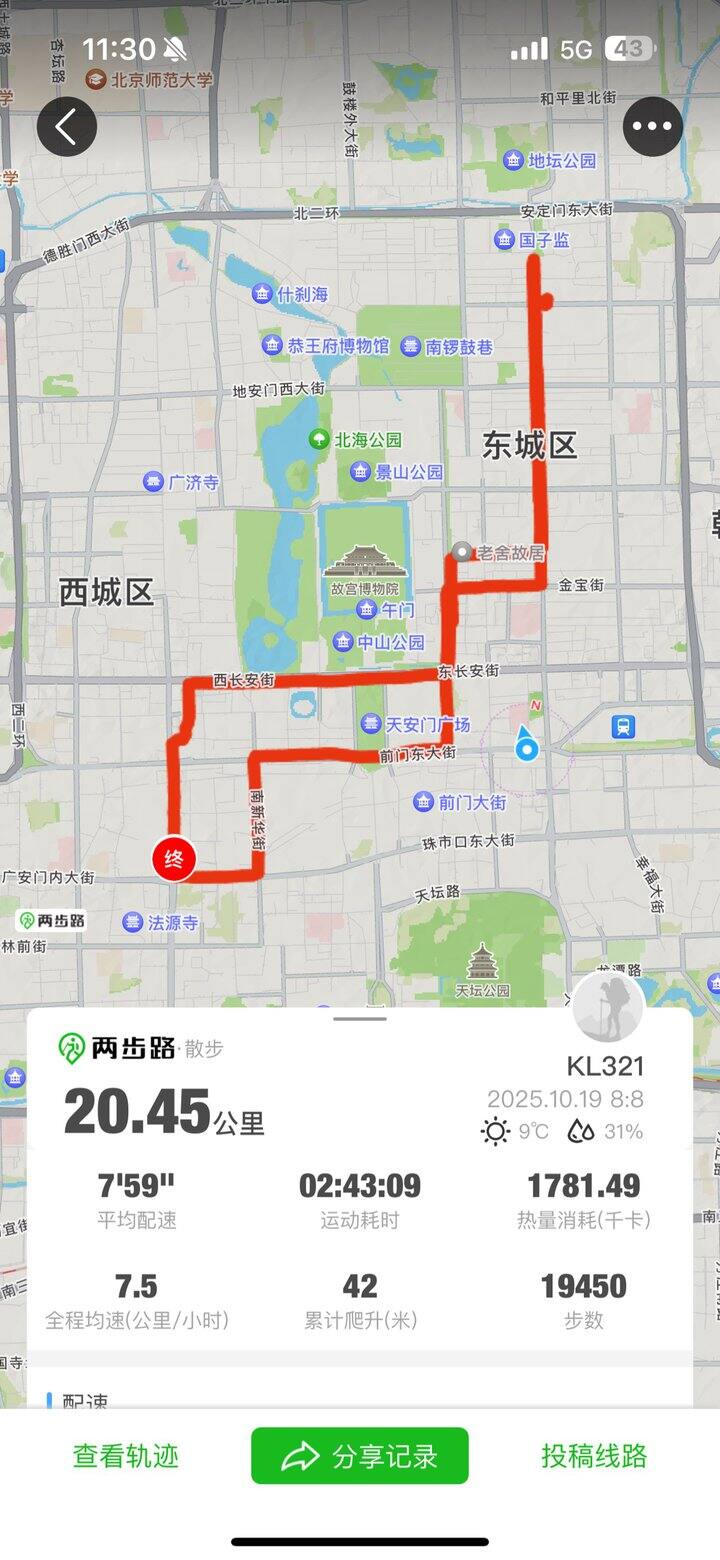
Task: Tap the panel's top drag handle
Action: (x=360, y=1019)
